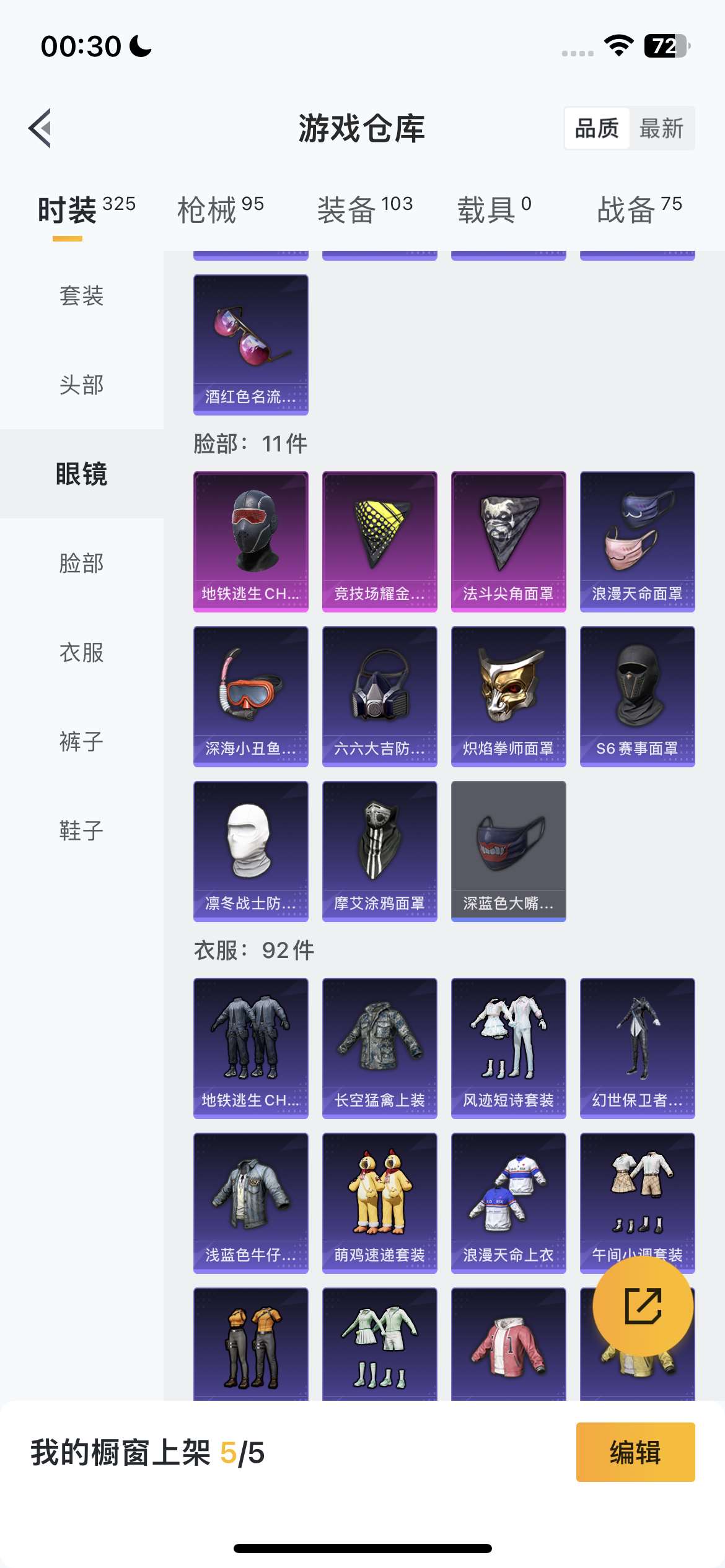Image resolution: width=725 pixels, height=1568 pixels.
Task: Sort by 最新
Action: click(x=661, y=128)
